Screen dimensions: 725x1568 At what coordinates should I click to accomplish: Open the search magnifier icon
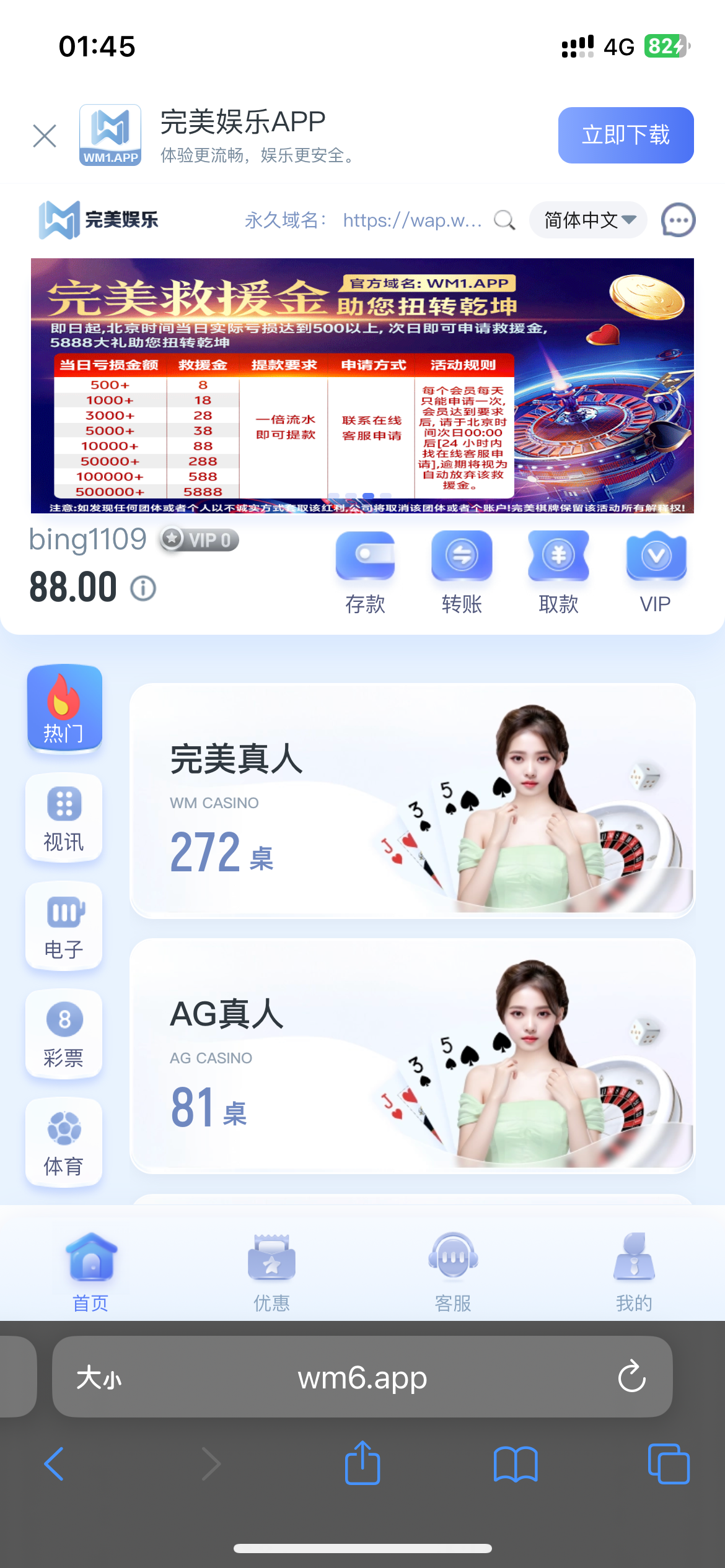[x=504, y=220]
